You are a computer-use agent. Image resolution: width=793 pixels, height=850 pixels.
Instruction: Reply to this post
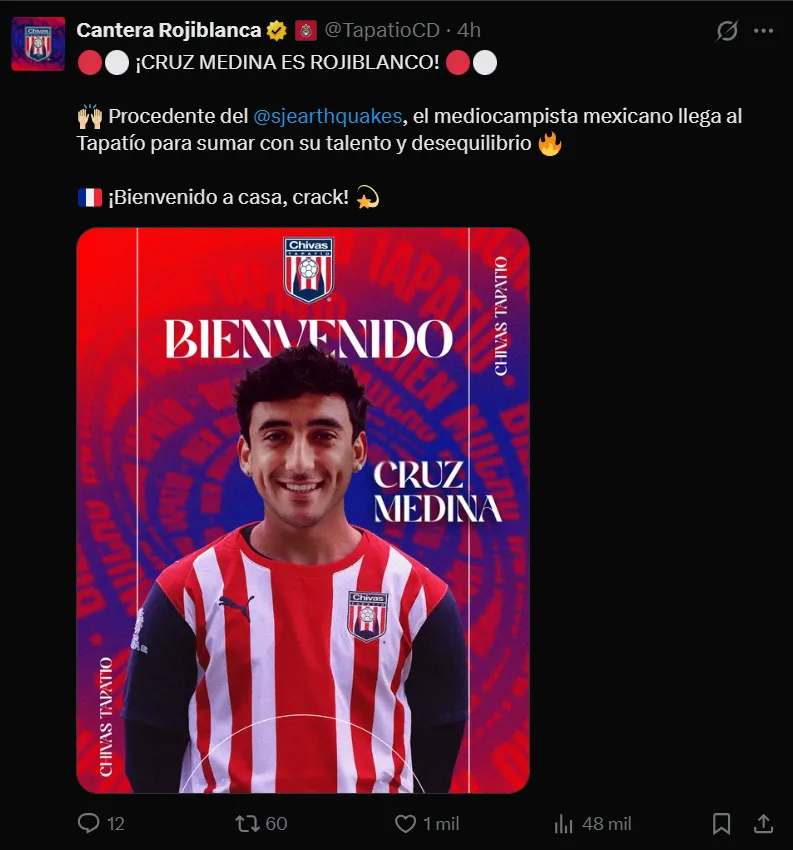90,823
